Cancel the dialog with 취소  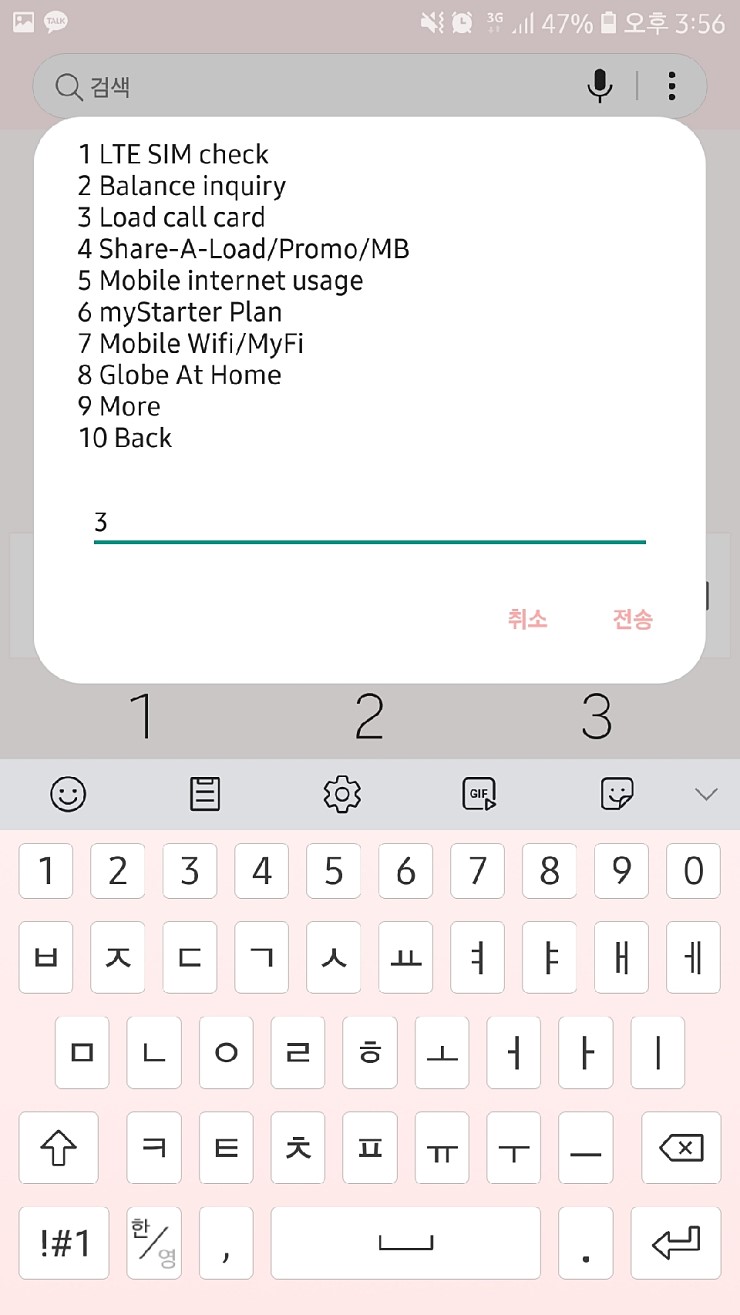pos(527,620)
